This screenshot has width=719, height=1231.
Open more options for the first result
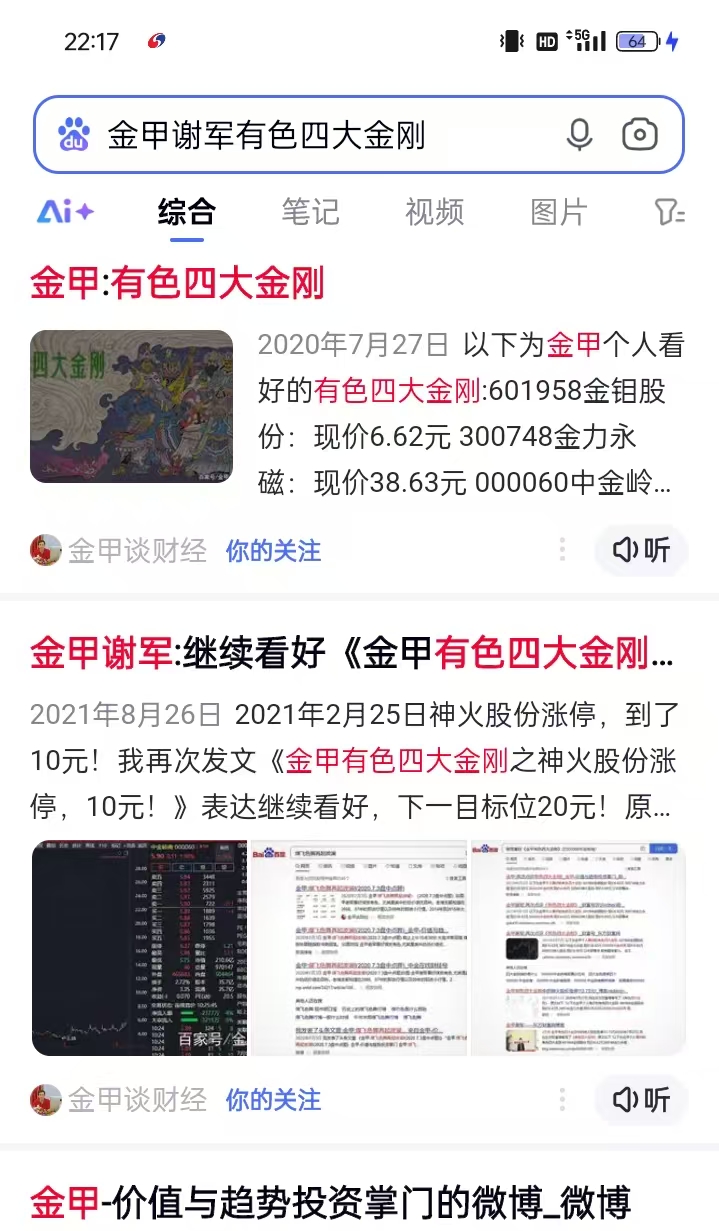point(562,550)
